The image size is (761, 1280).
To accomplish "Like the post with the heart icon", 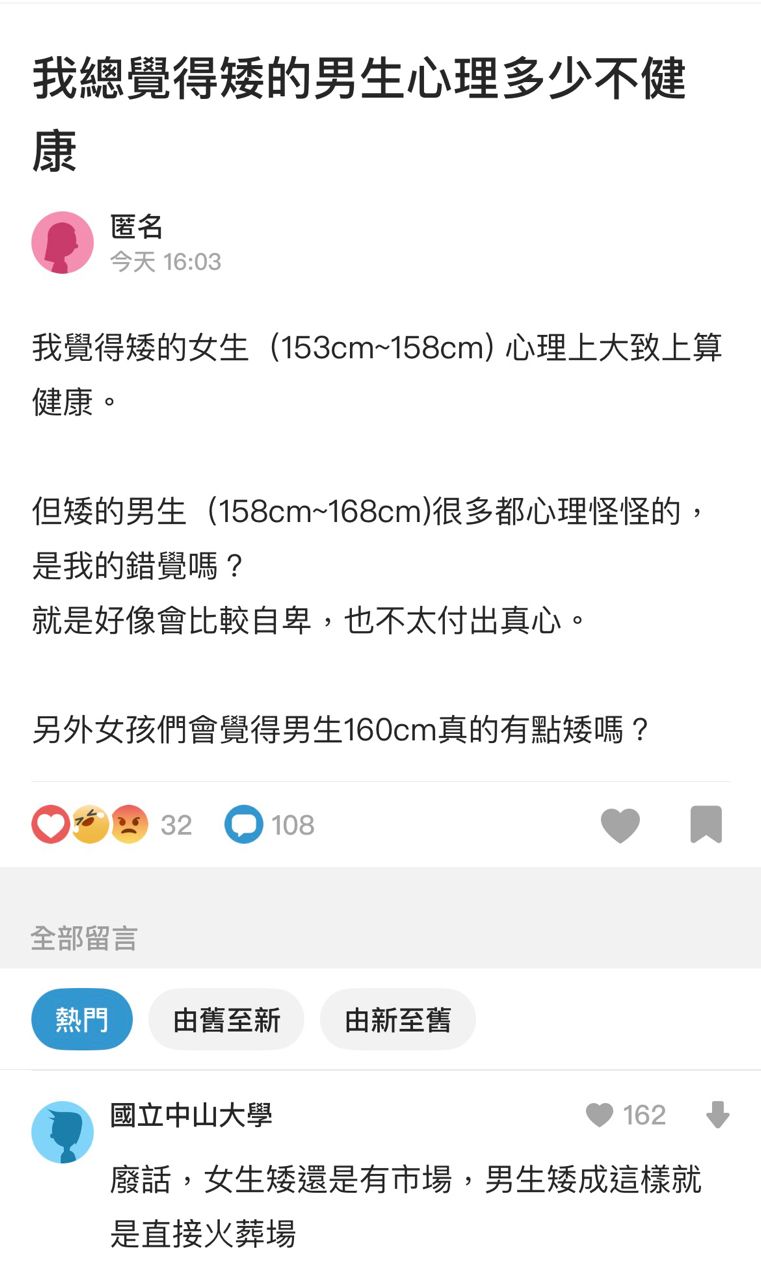I will [x=620, y=825].
